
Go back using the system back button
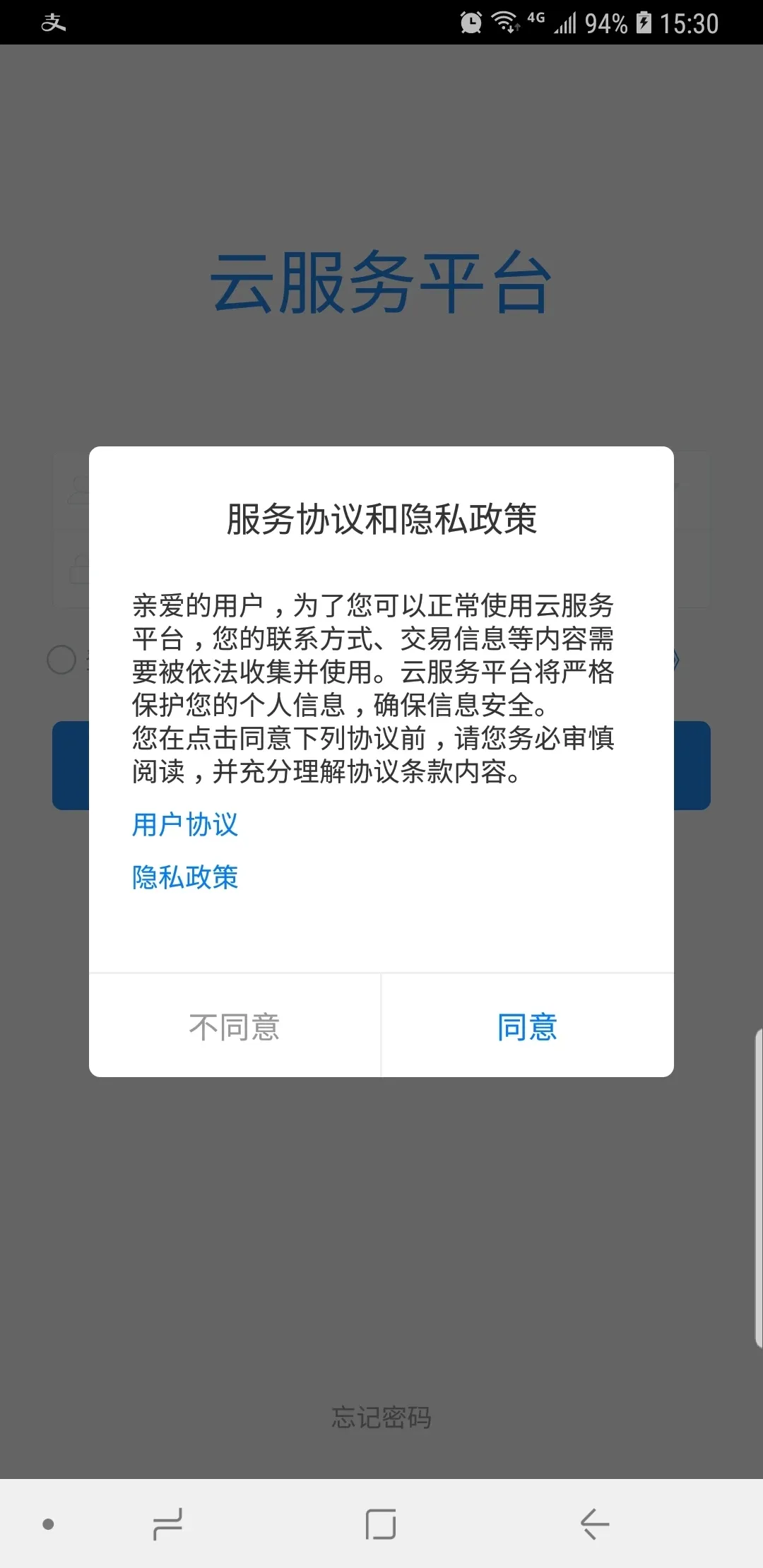tap(594, 1524)
